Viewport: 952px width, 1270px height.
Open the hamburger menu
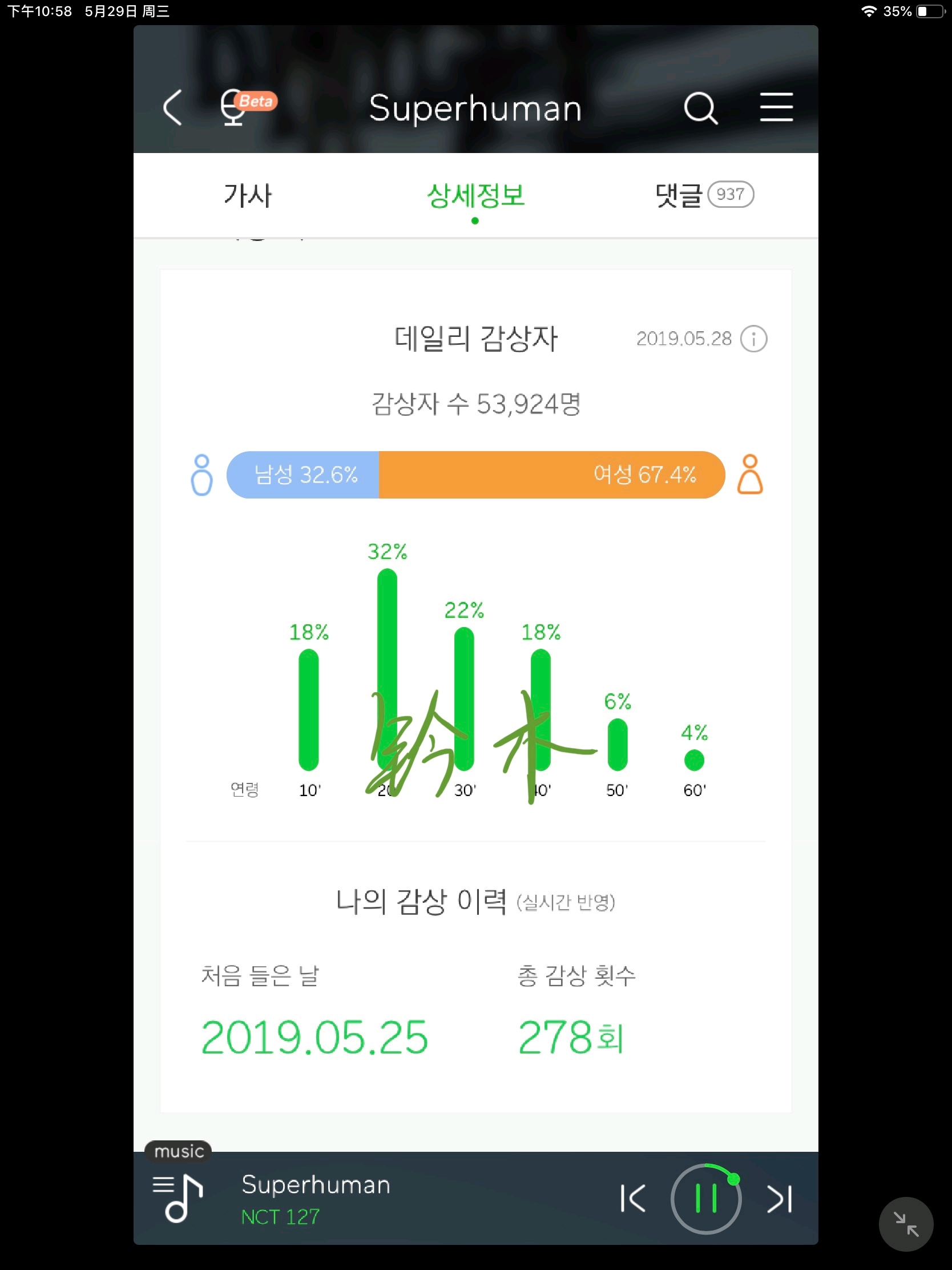click(776, 107)
